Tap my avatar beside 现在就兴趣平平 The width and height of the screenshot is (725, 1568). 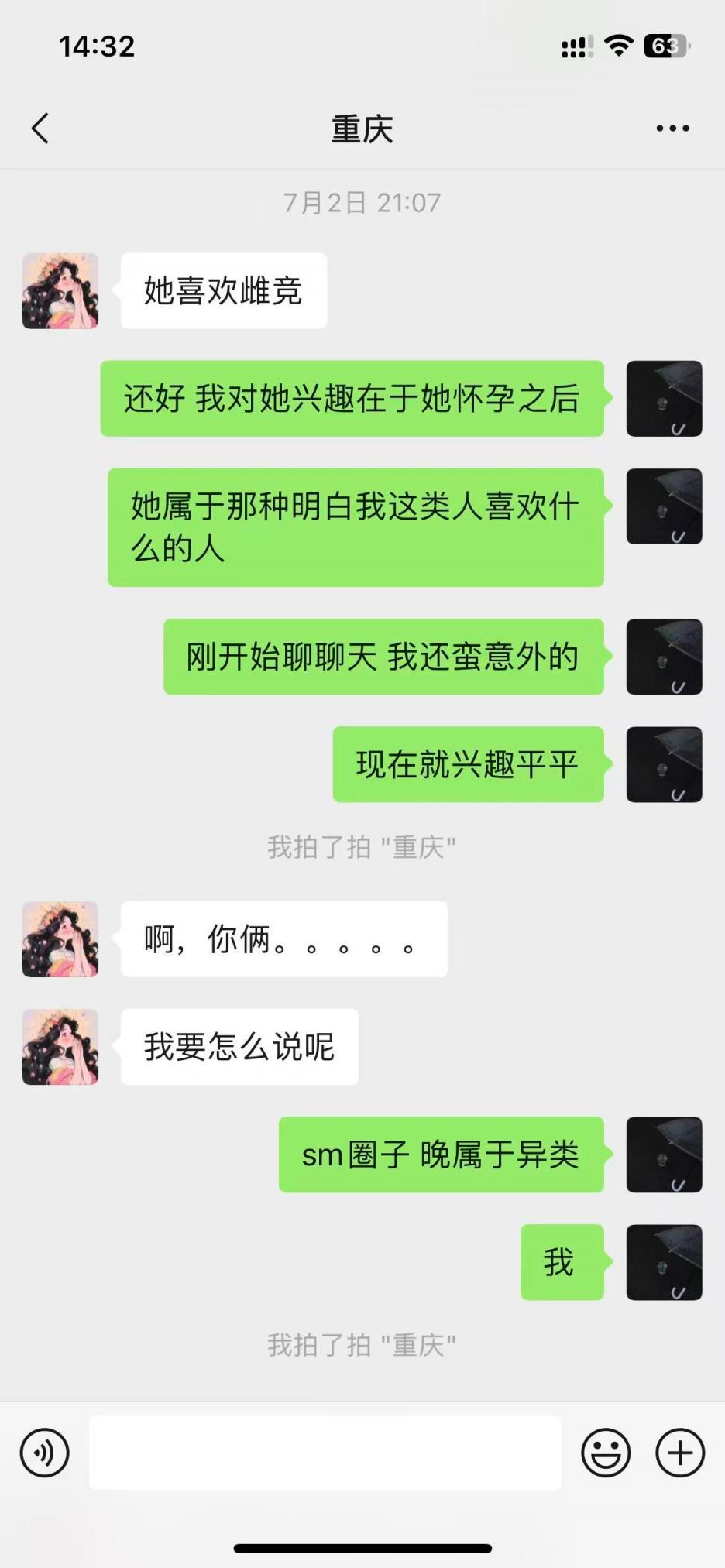point(664,764)
